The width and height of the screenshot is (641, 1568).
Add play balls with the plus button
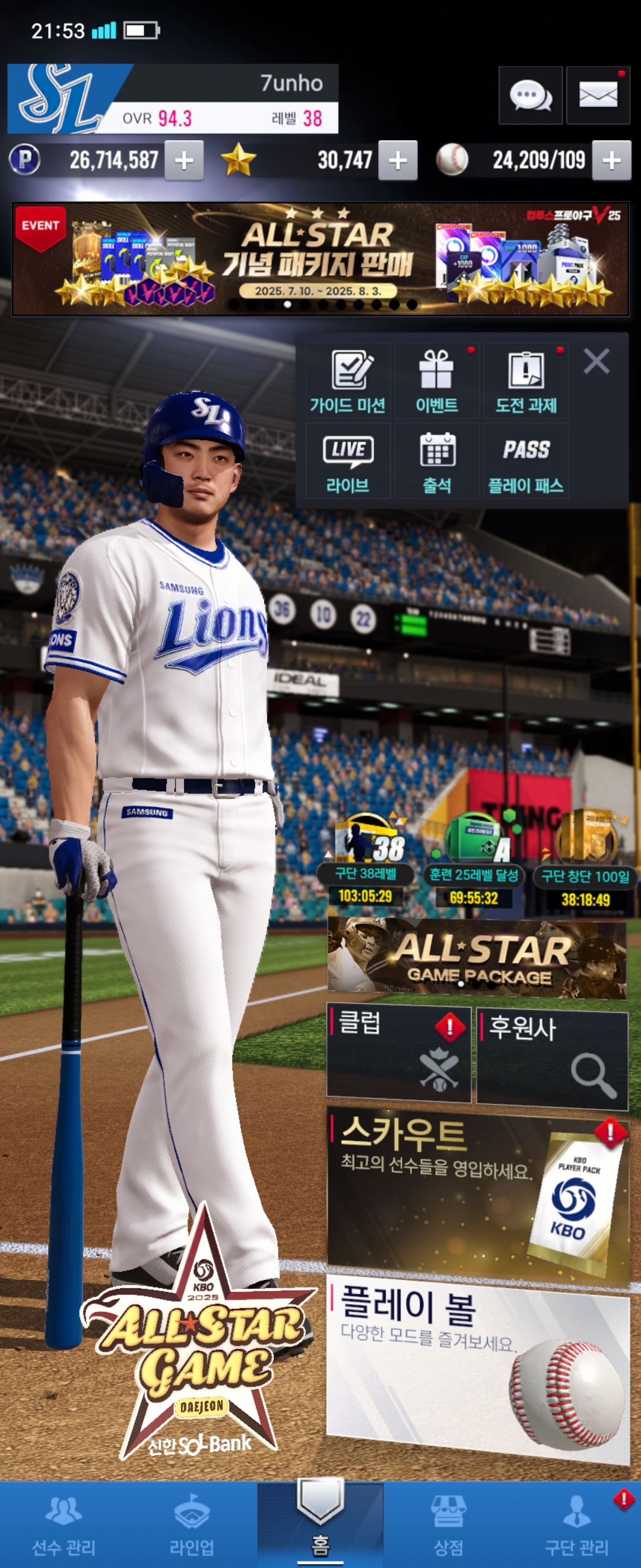pos(611,161)
